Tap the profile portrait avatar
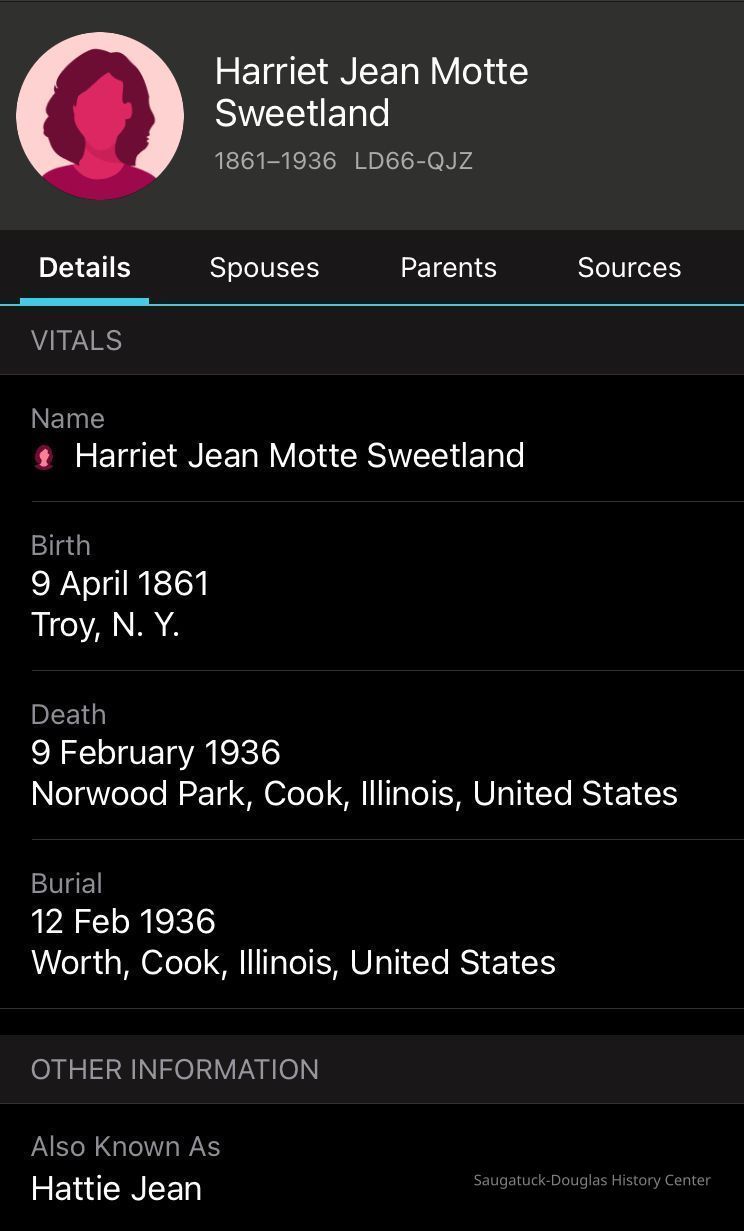This screenshot has width=744, height=1231. point(100,116)
